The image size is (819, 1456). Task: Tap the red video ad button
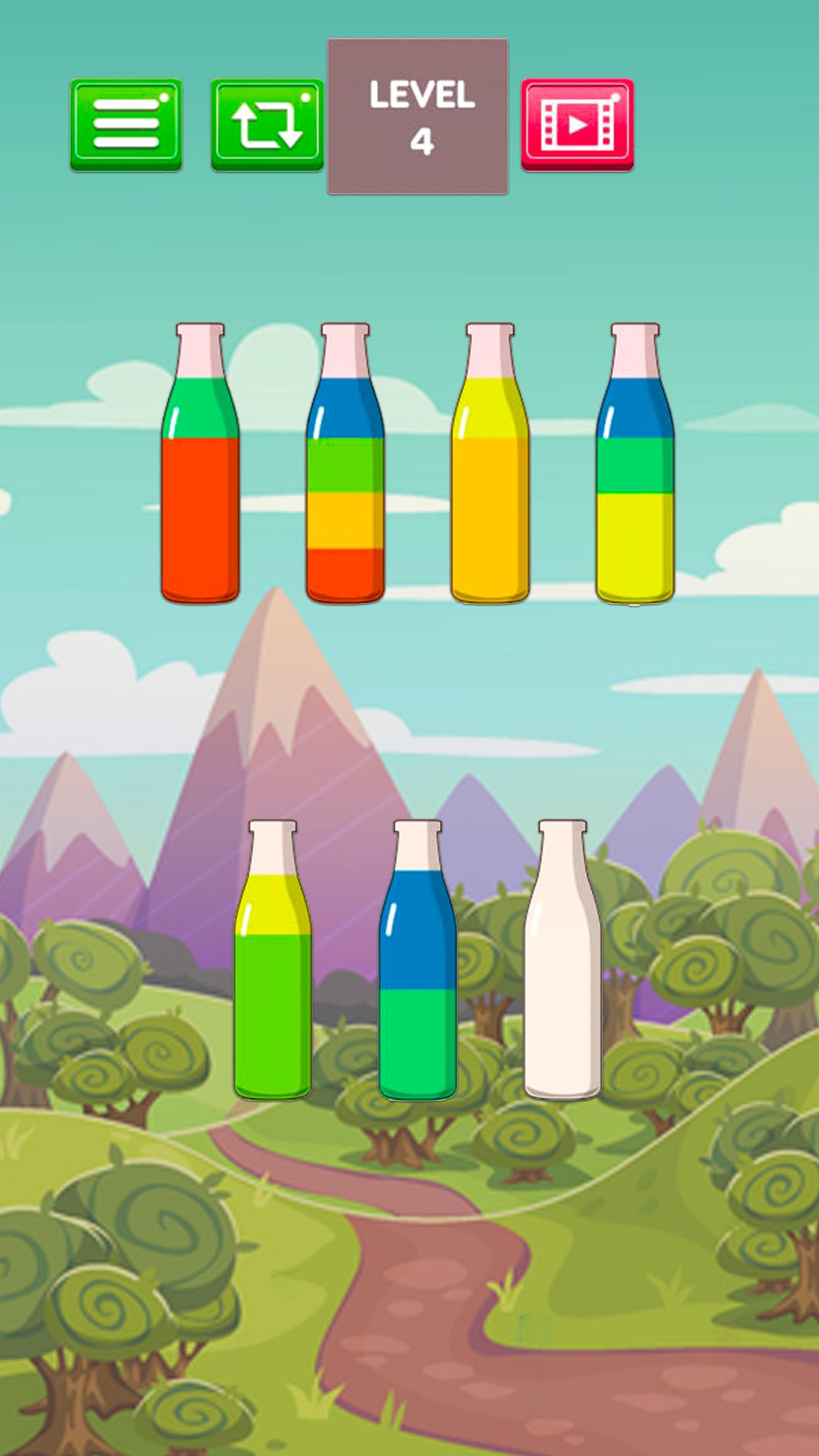577,125
